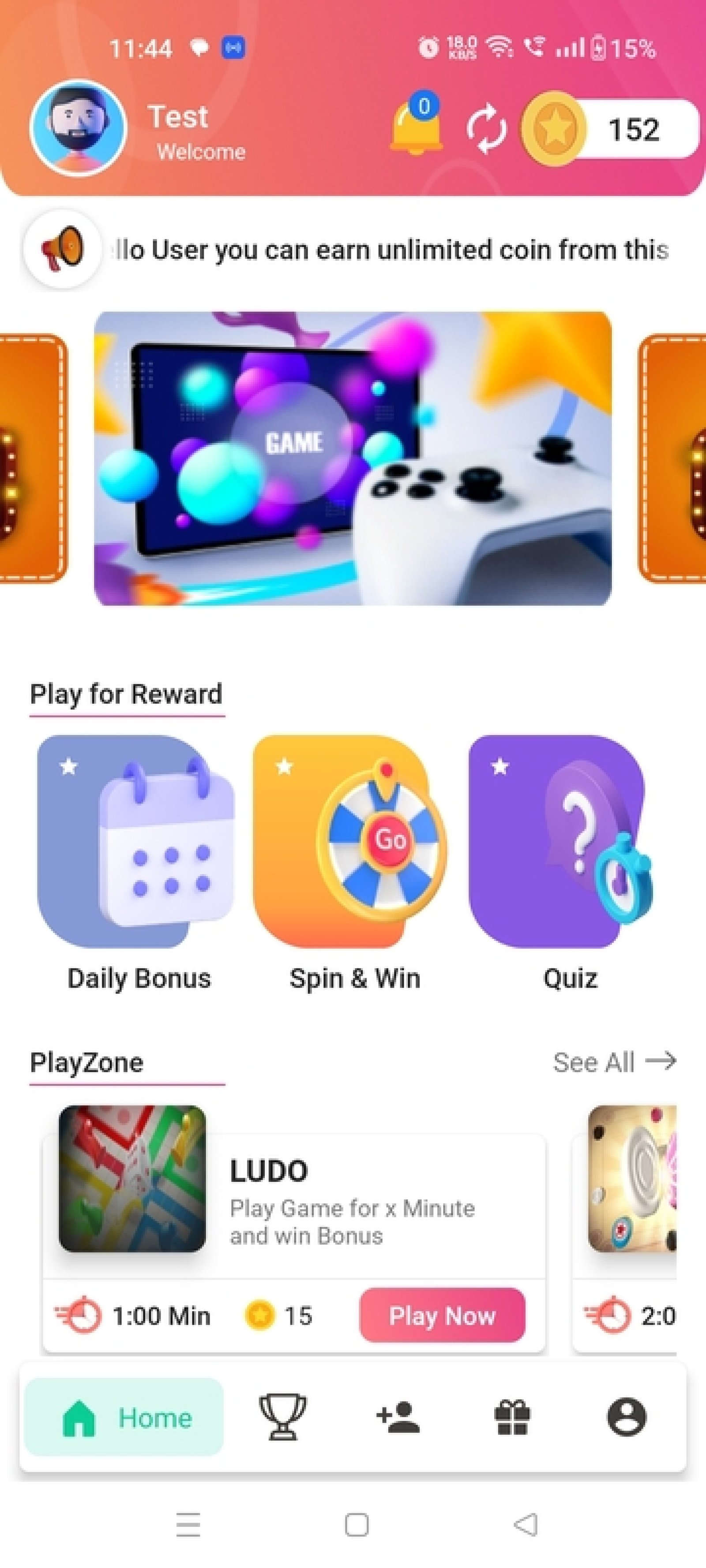See All PlayZone games
Screen dimensions: 706x1568
point(614,1062)
